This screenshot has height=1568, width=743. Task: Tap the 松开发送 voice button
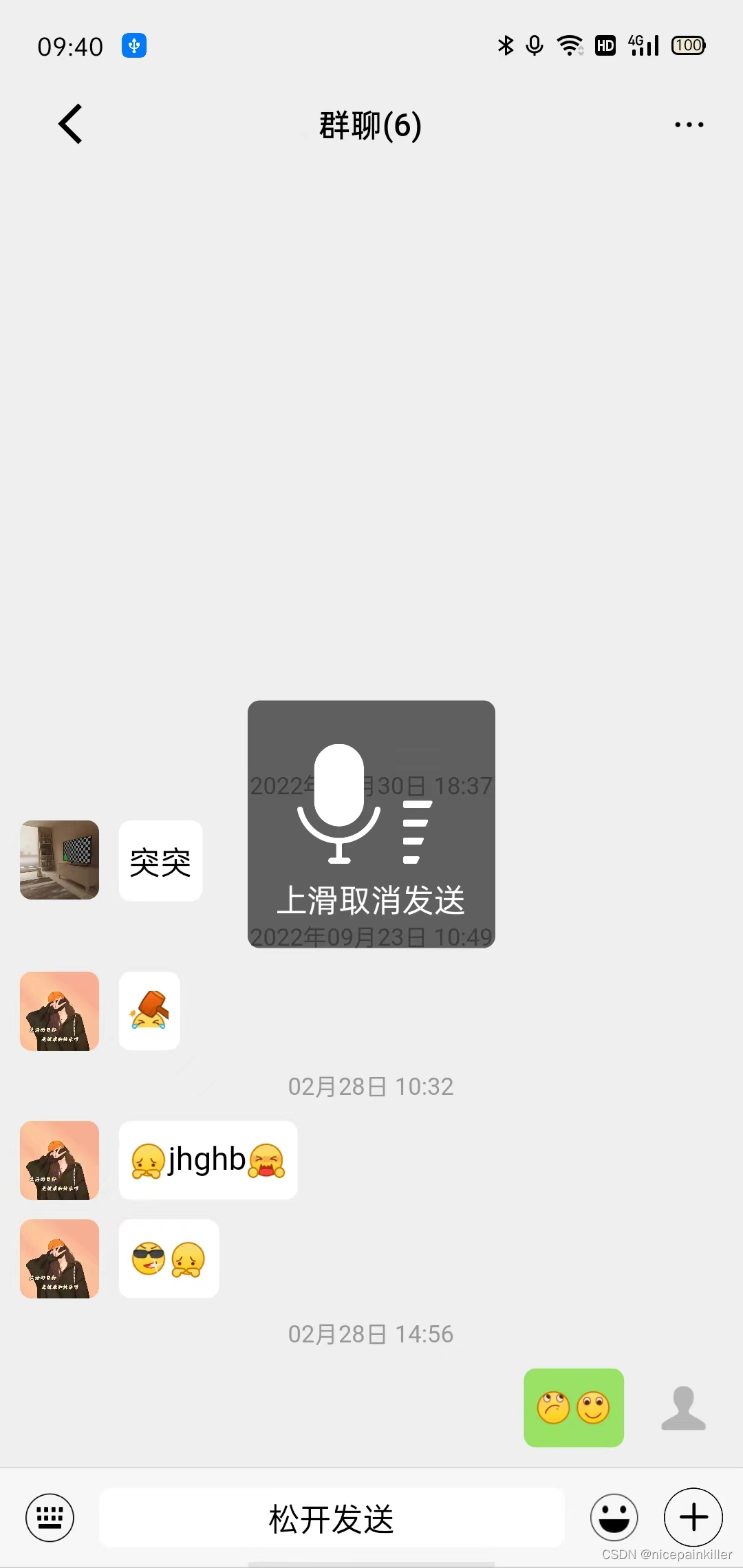pyautogui.click(x=332, y=1518)
